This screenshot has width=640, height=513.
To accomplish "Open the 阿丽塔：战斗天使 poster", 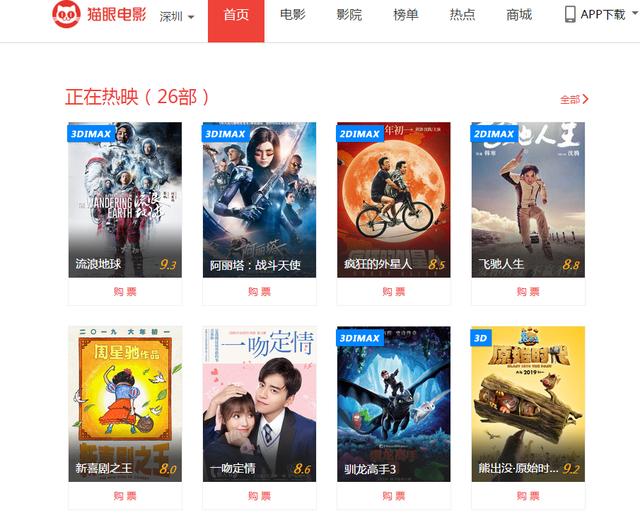I will click(x=259, y=198).
